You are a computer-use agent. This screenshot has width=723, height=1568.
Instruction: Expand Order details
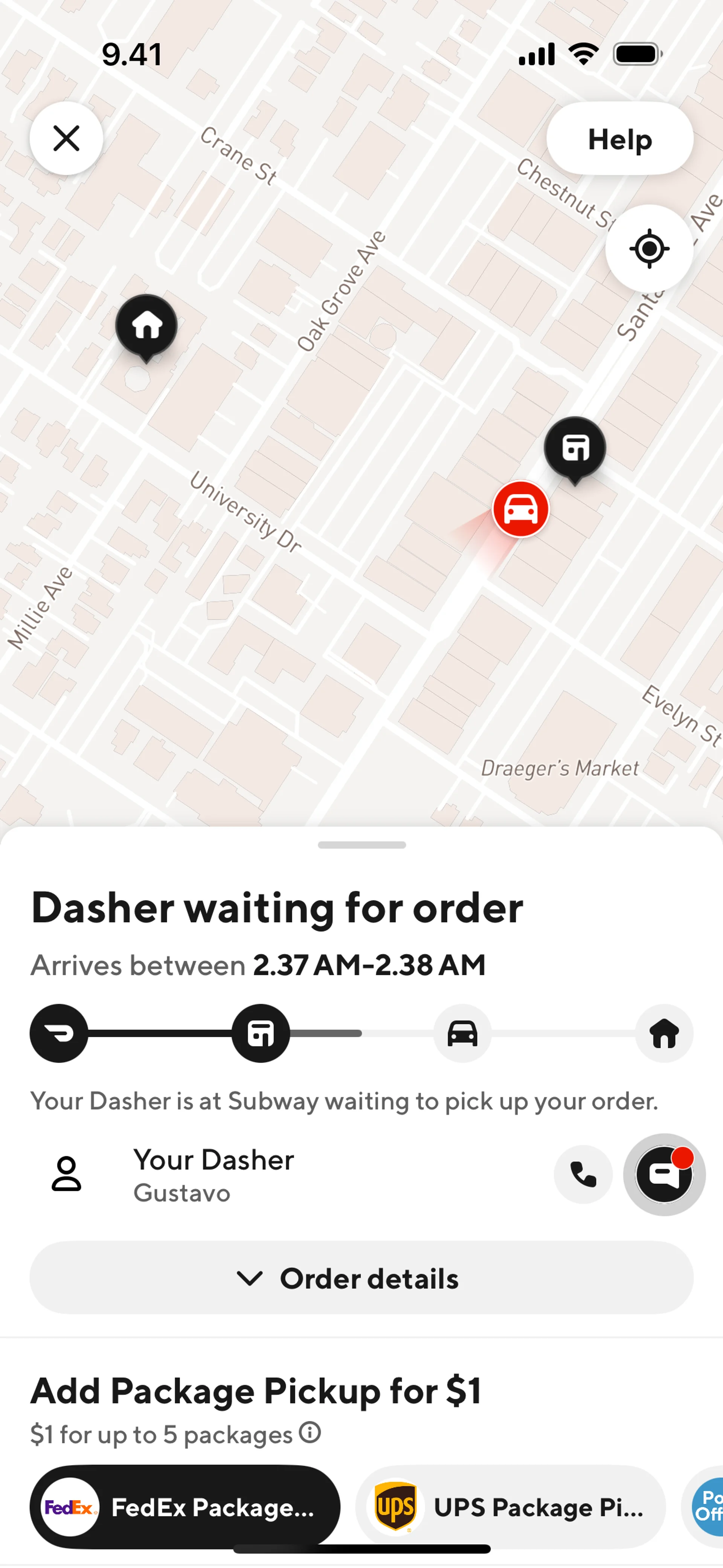point(361,1278)
